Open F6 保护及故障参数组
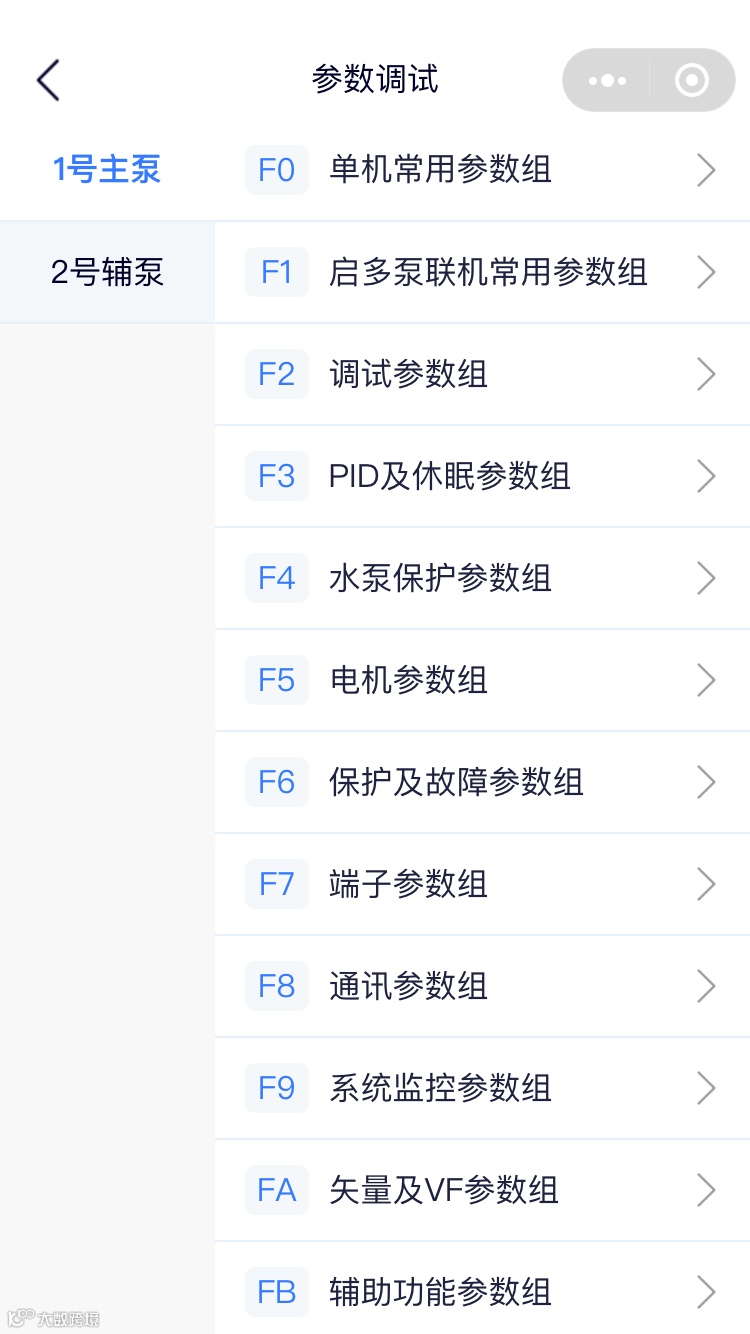 point(482,782)
